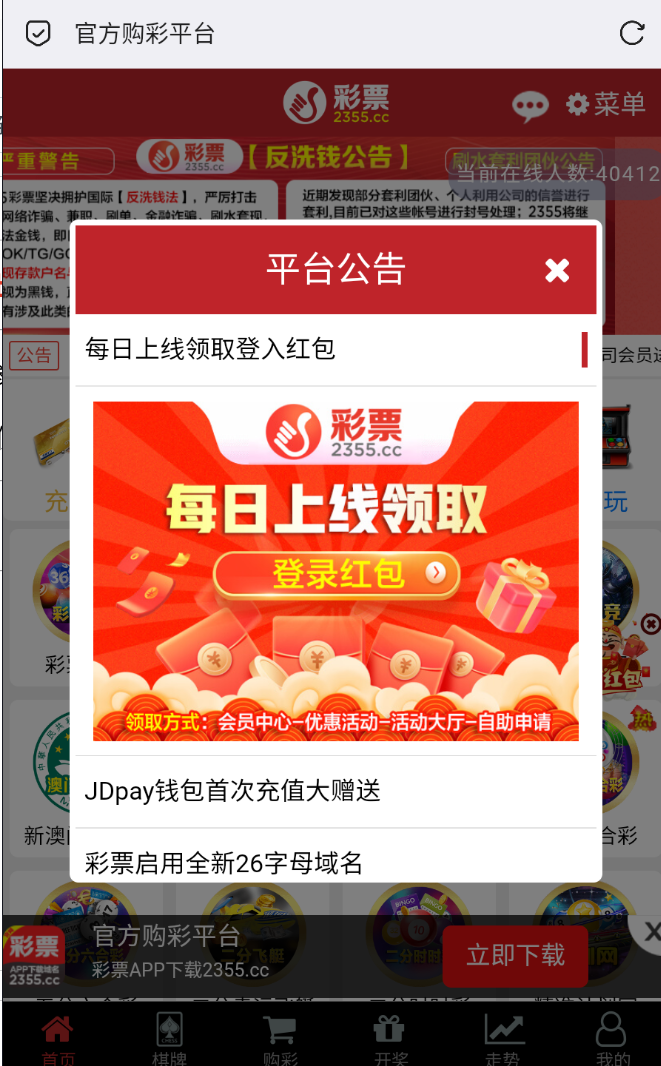The height and width of the screenshot is (1066, 661).
Task: Tap the 登录红包 promotional banner image
Action: click(335, 571)
